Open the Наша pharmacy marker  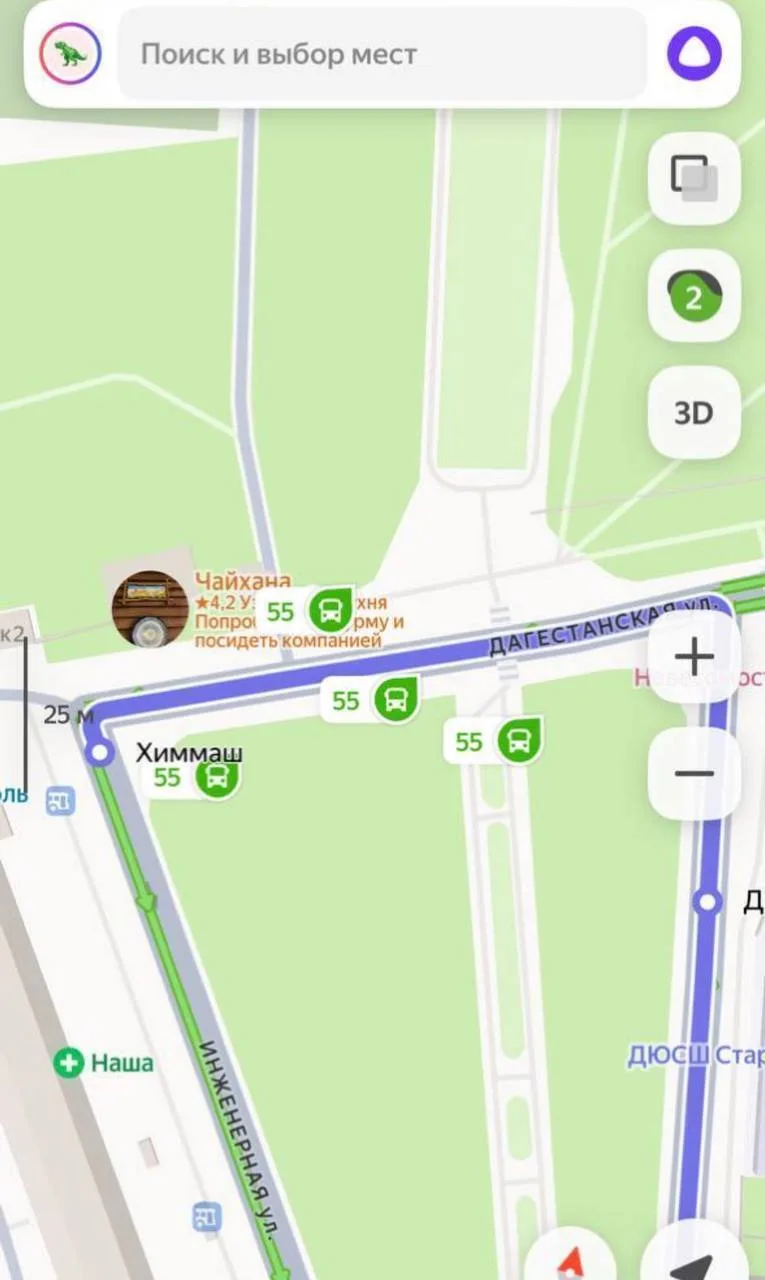pyautogui.click(x=70, y=1062)
